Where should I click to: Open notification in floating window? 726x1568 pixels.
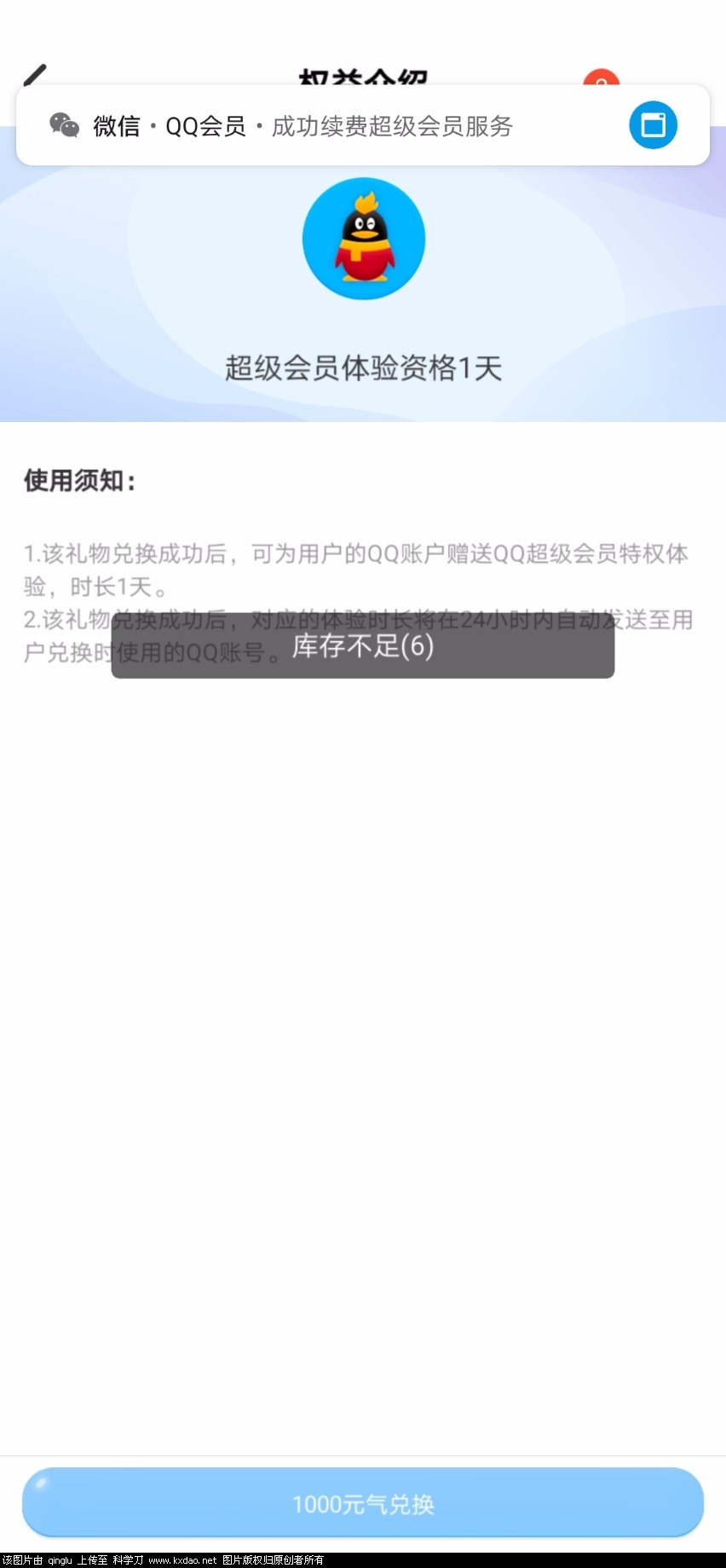point(653,125)
